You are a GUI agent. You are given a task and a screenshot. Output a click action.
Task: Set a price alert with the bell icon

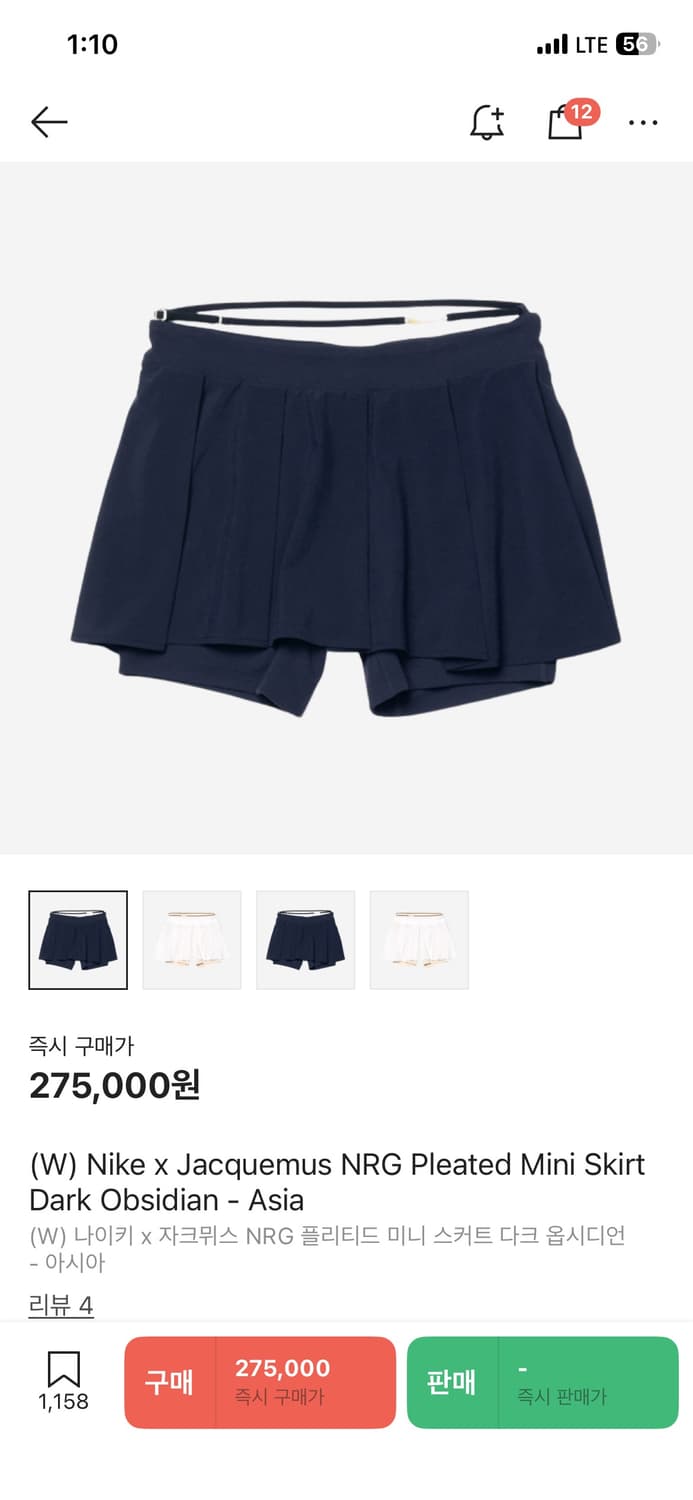[x=487, y=122]
